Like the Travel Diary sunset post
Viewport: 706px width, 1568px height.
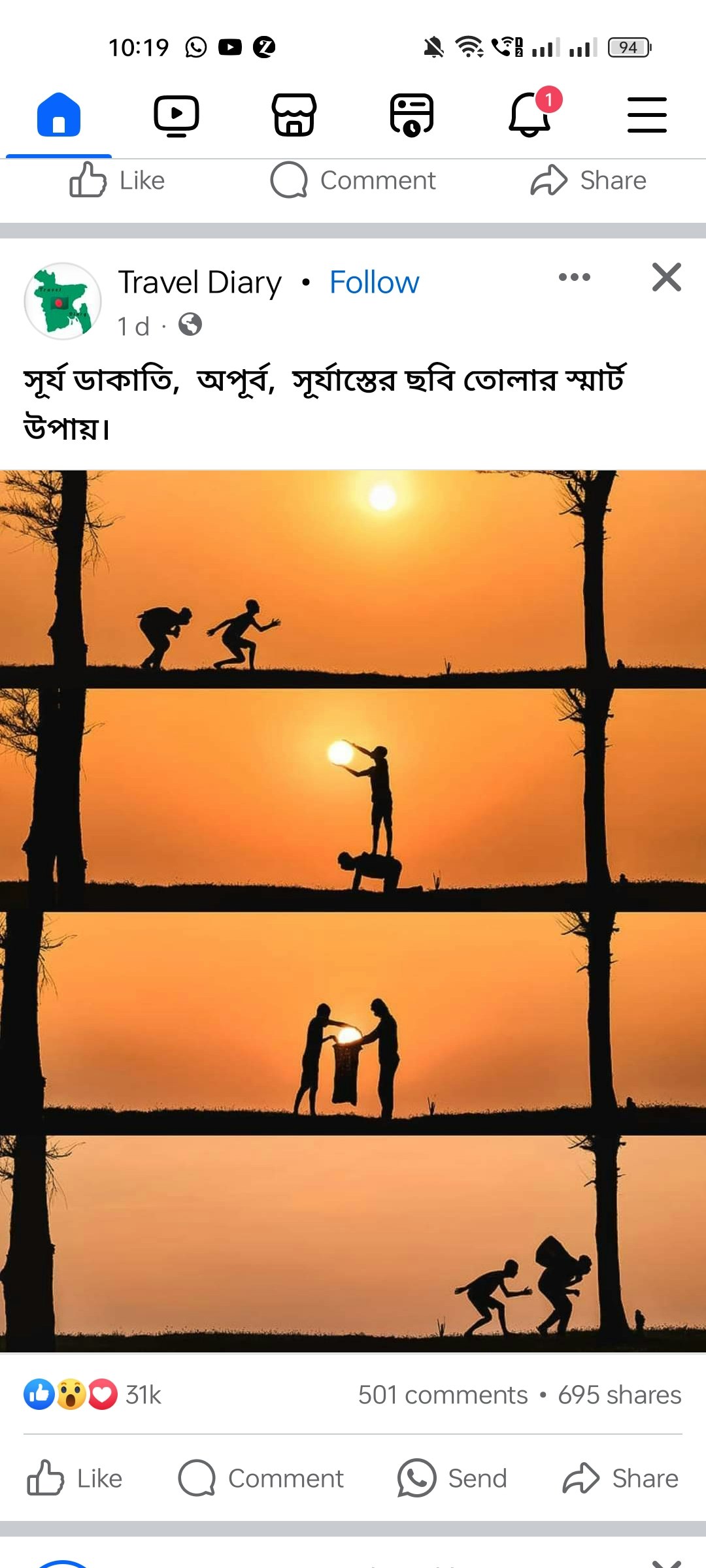(75, 1478)
